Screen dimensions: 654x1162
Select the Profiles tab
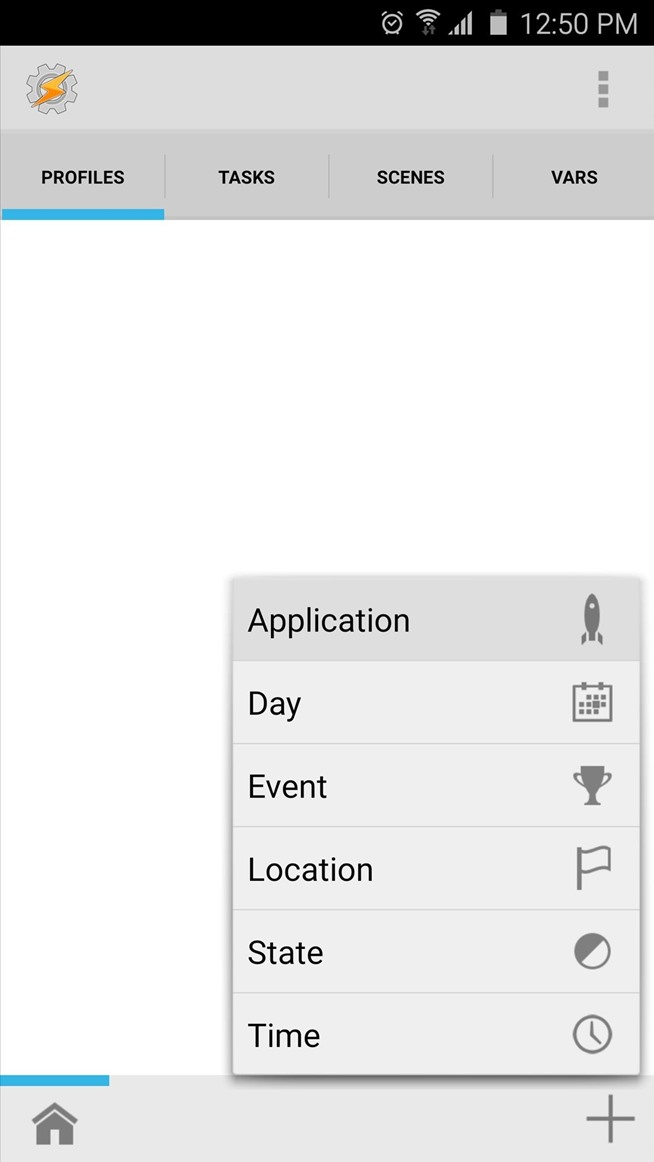83,177
